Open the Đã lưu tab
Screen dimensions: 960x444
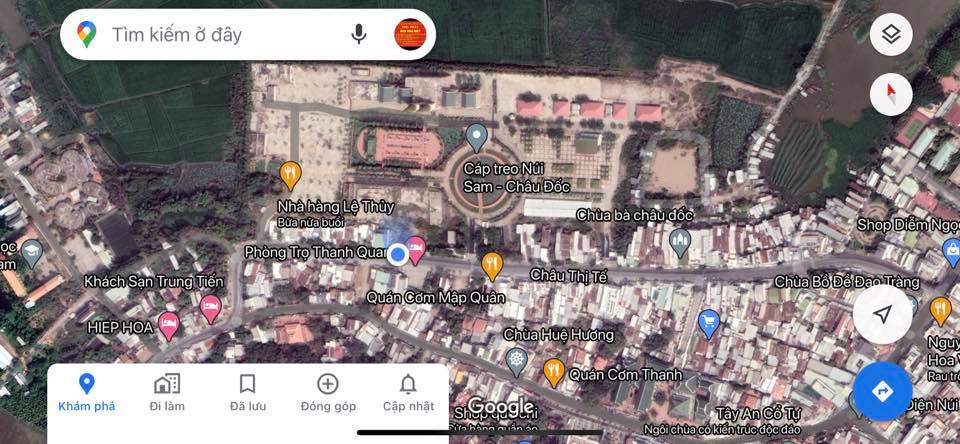tap(247, 392)
